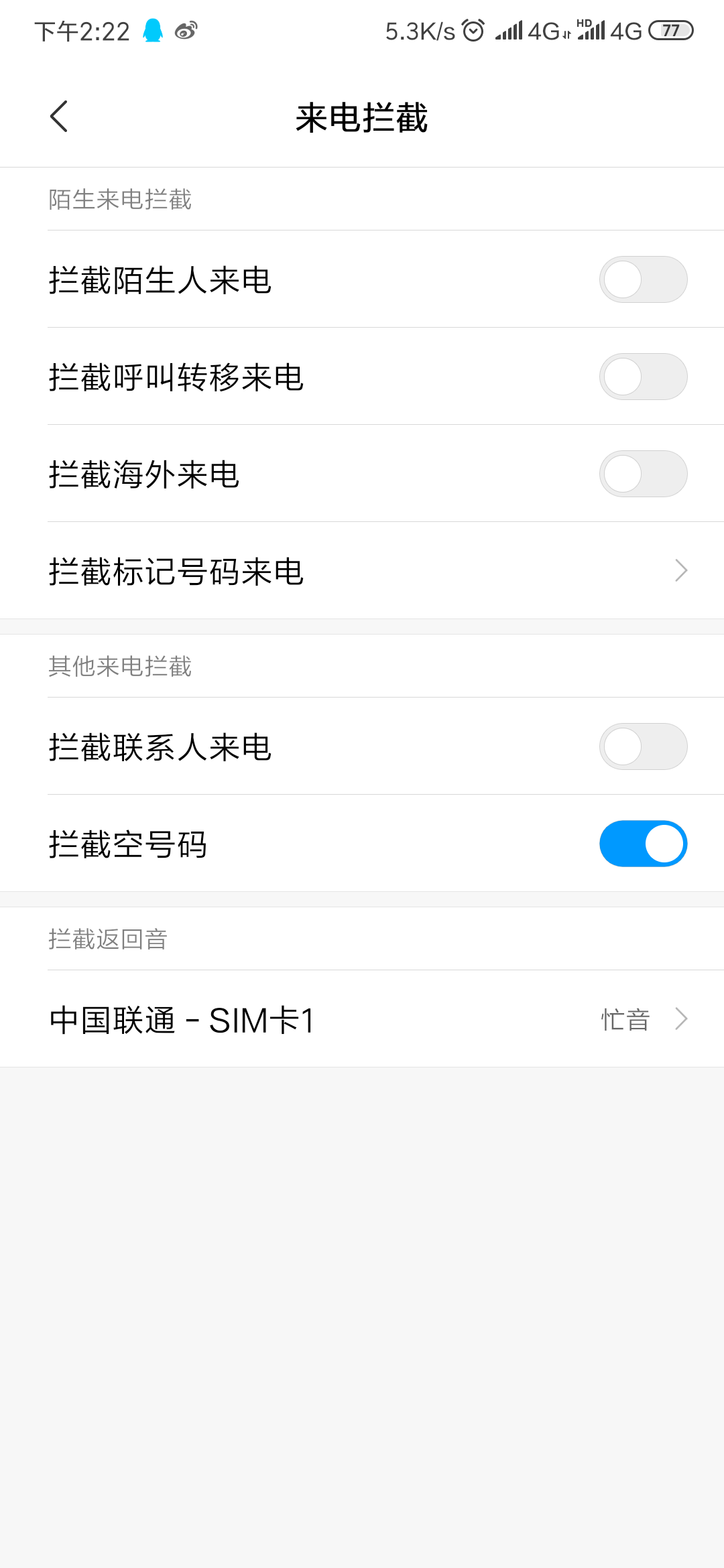Open 中国联通 - SIM卡1 返回音 setting
The height and width of the screenshot is (1568, 724).
click(x=362, y=1019)
